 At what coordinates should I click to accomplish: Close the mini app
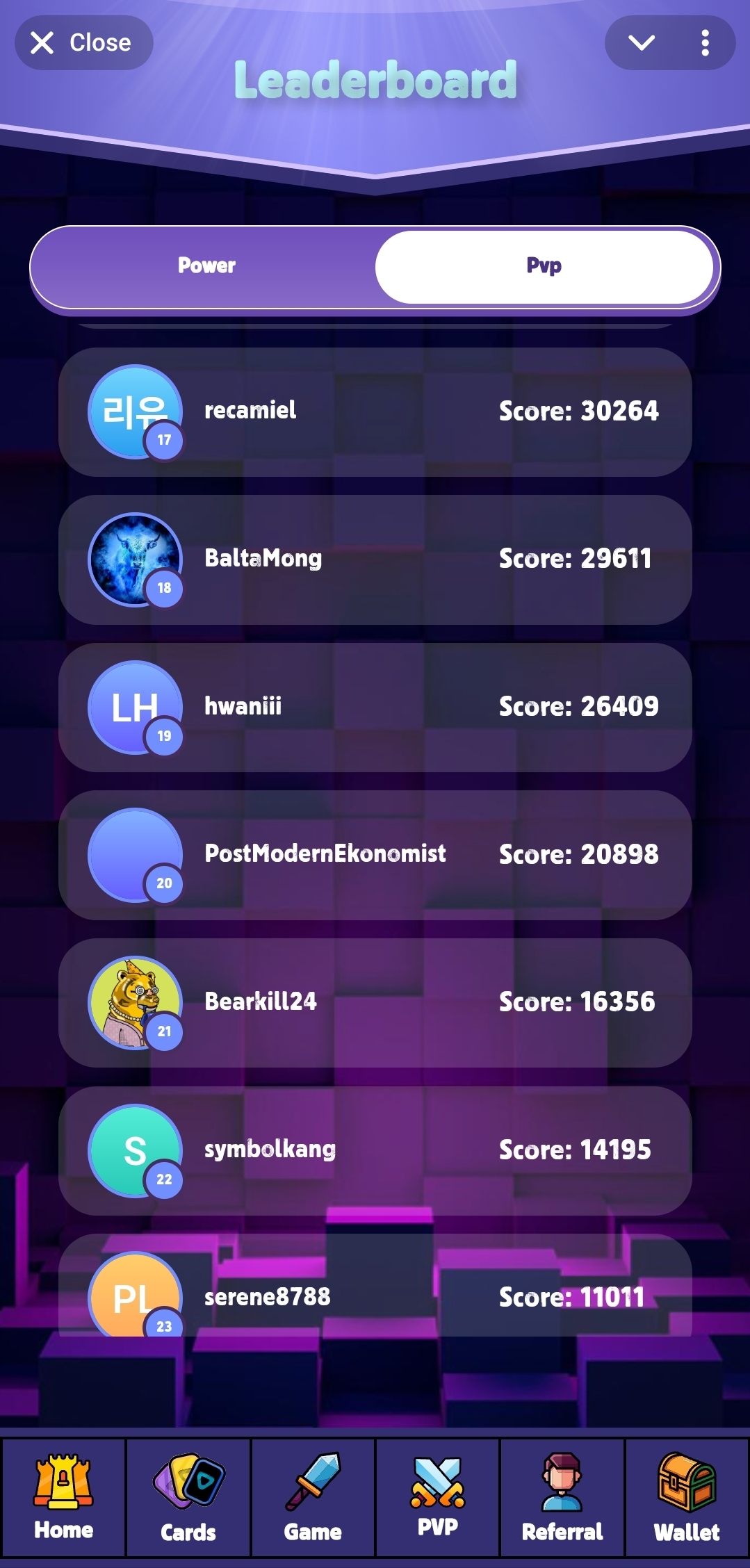click(83, 43)
